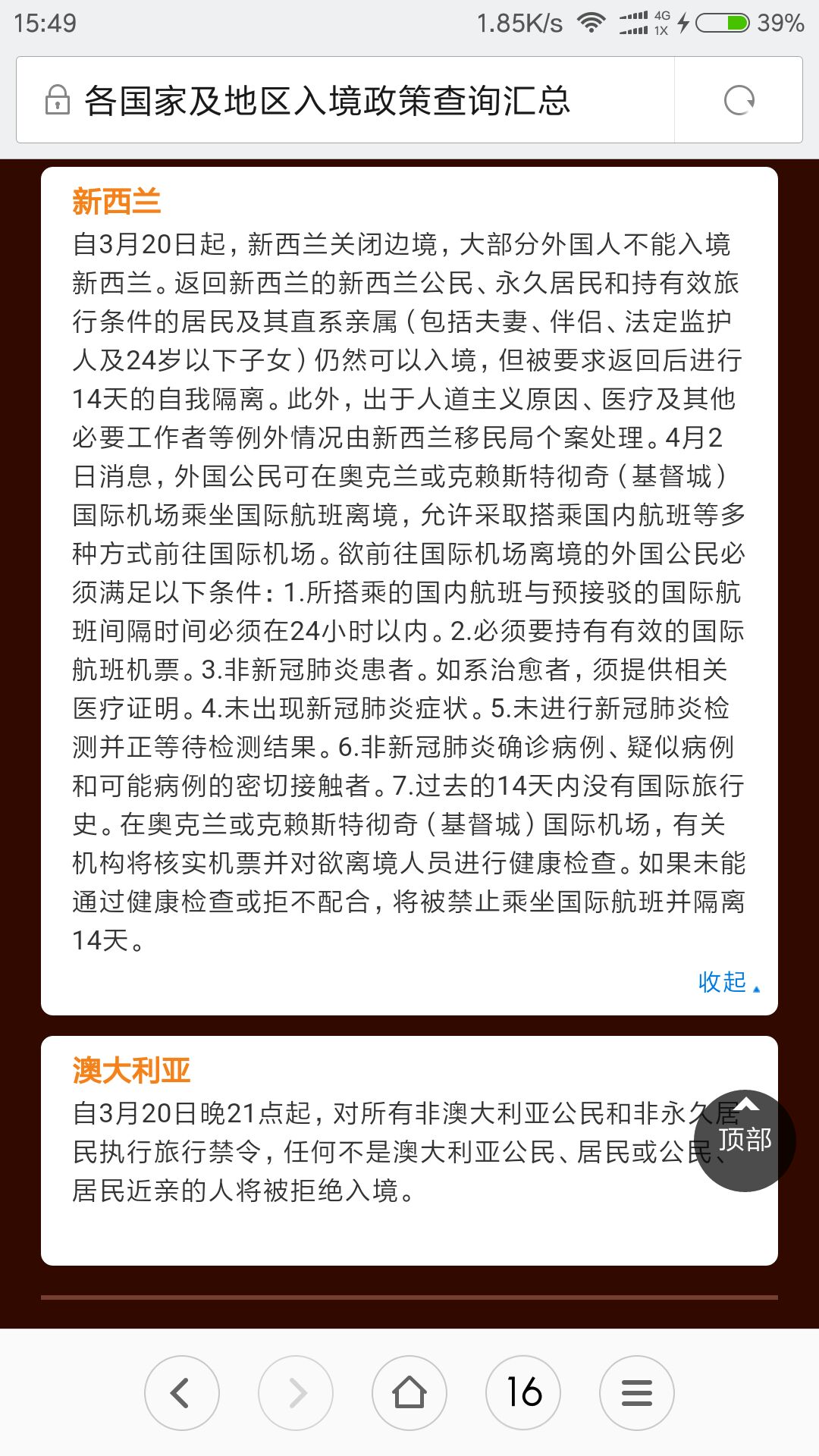Screen dimensions: 819x1456
Task: Reload the page with the refresh icon
Action: (739, 100)
